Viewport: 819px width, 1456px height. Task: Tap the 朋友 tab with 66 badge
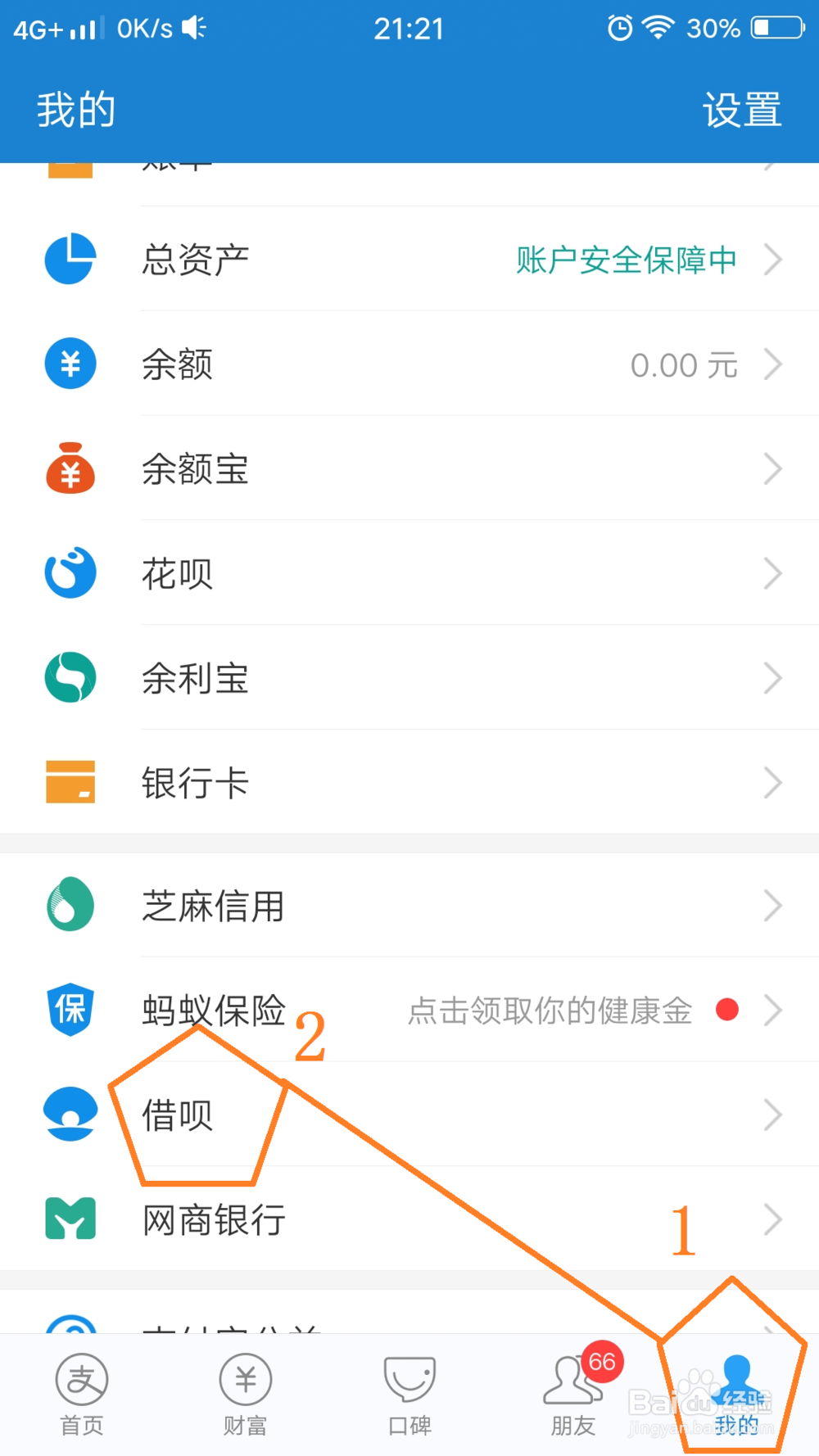[x=572, y=1392]
